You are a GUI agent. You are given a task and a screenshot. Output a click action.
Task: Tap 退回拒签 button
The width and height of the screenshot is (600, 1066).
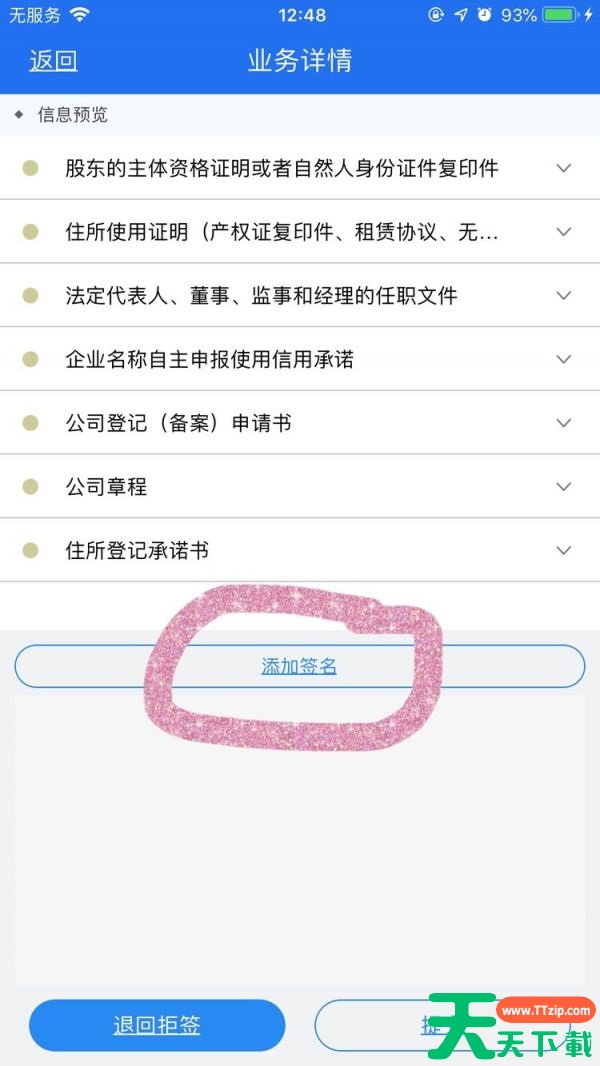pyautogui.click(x=157, y=1025)
